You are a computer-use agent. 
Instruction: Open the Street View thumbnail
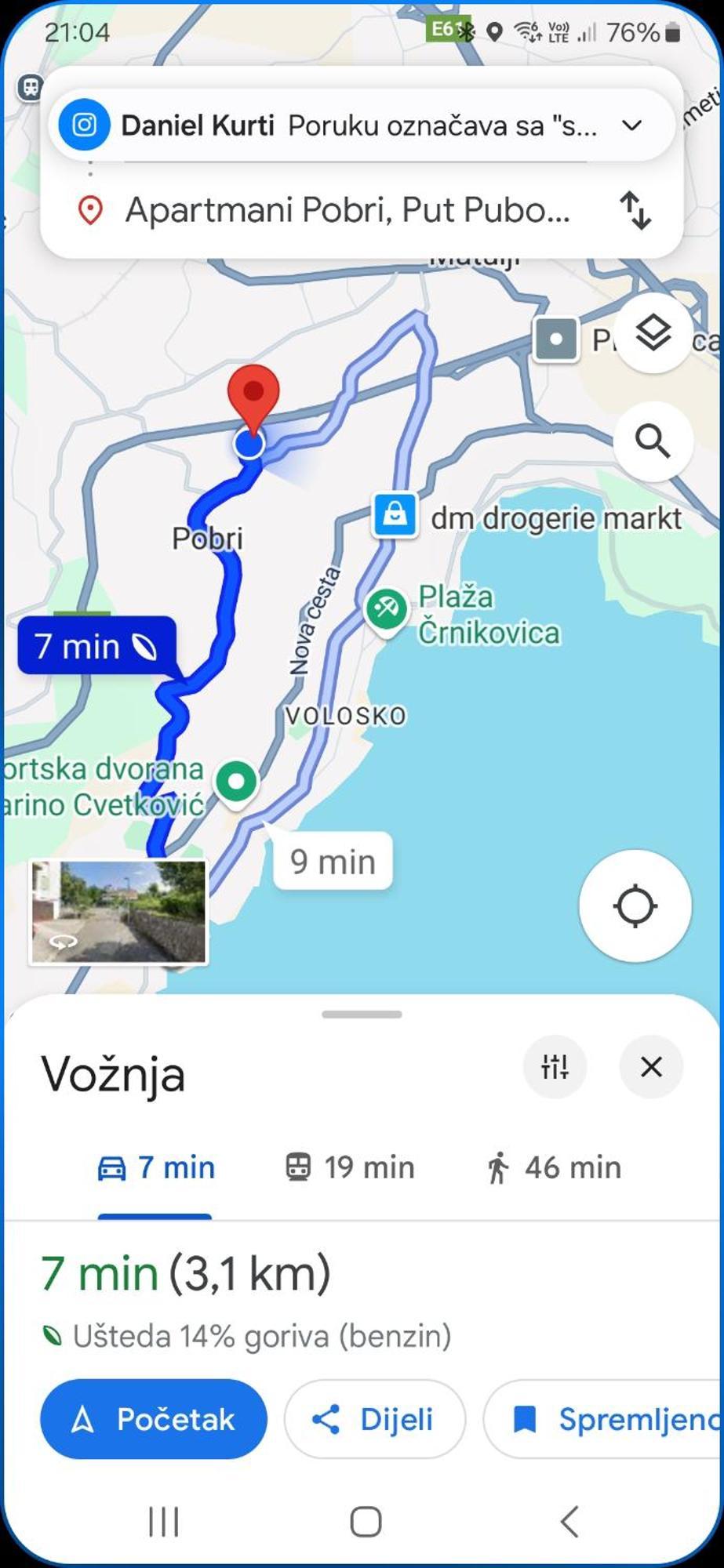118,912
